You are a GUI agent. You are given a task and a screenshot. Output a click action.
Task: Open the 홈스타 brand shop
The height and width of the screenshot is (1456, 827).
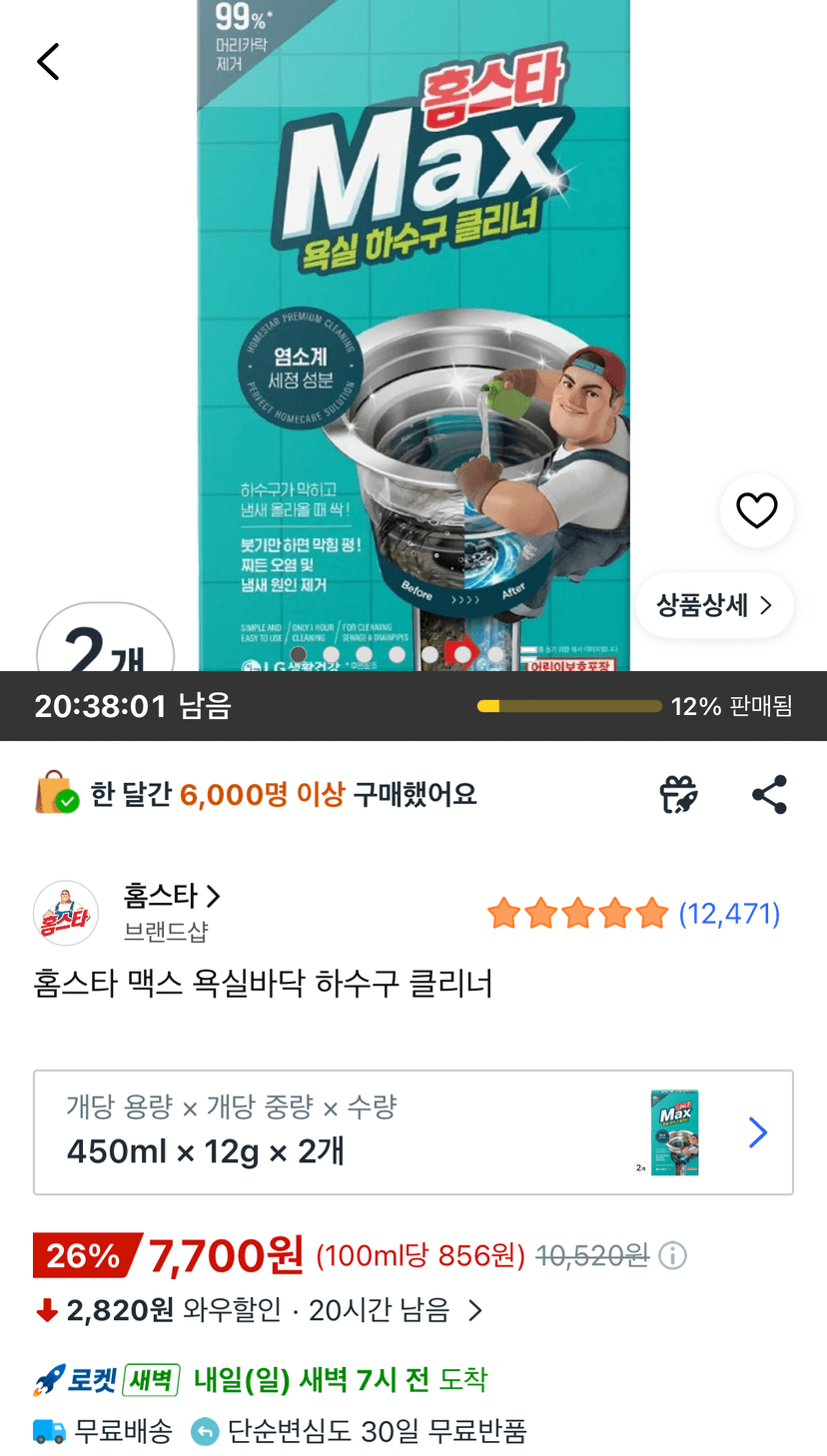click(x=172, y=896)
